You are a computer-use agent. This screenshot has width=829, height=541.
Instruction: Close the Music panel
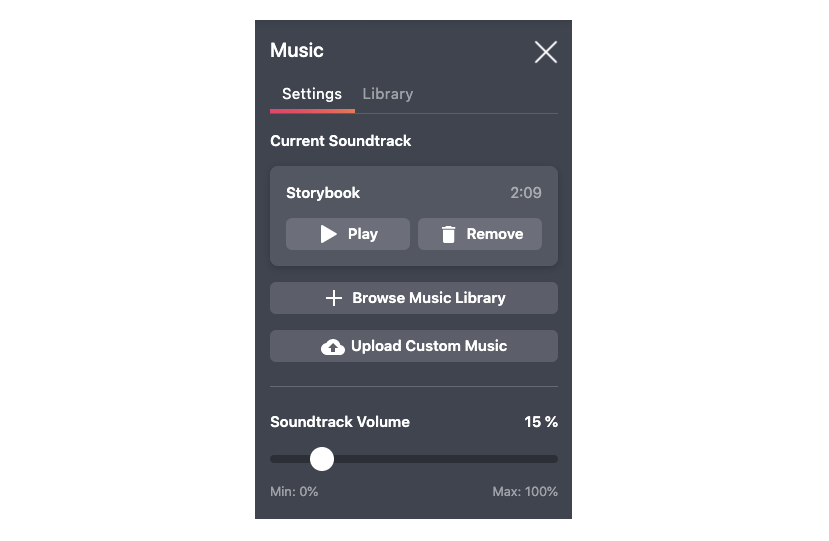coord(545,52)
